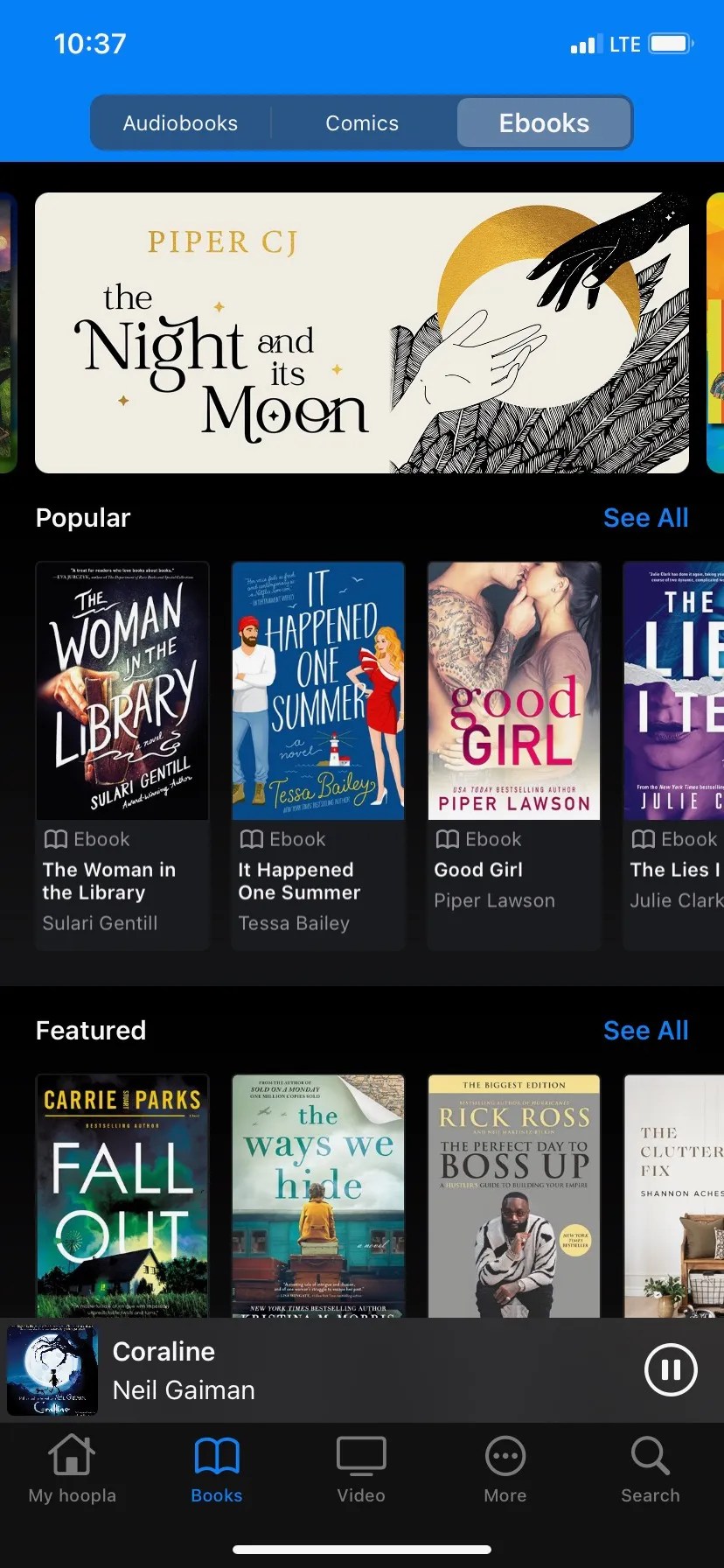Switch to the Comics segment

[x=362, y=123]
